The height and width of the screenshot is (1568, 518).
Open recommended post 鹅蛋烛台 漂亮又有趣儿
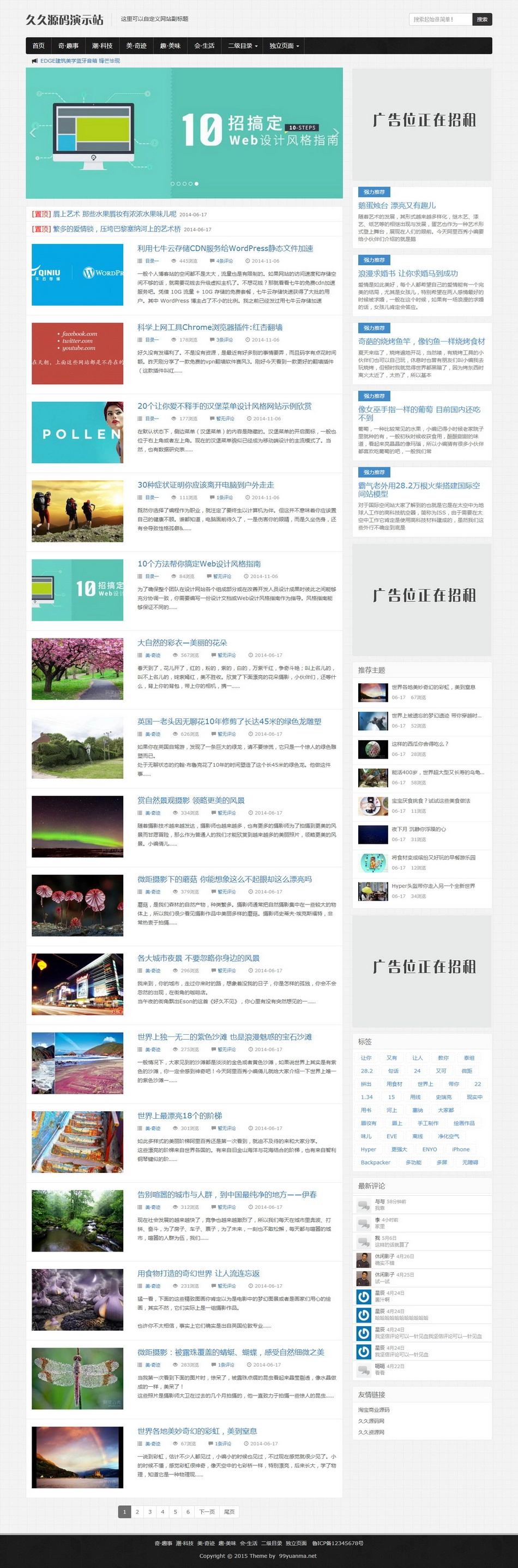pos(396,206)
